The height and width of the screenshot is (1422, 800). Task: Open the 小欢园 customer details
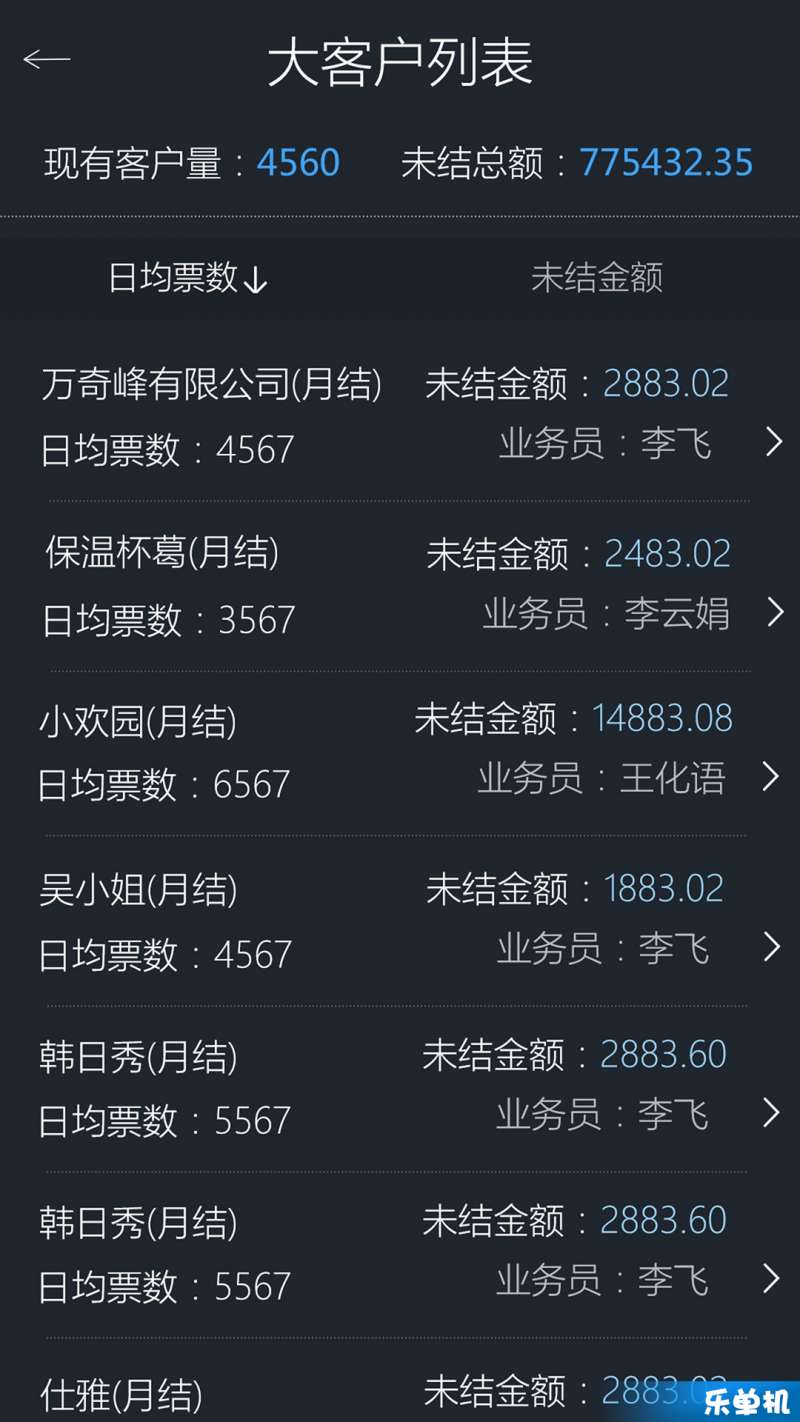400,752
